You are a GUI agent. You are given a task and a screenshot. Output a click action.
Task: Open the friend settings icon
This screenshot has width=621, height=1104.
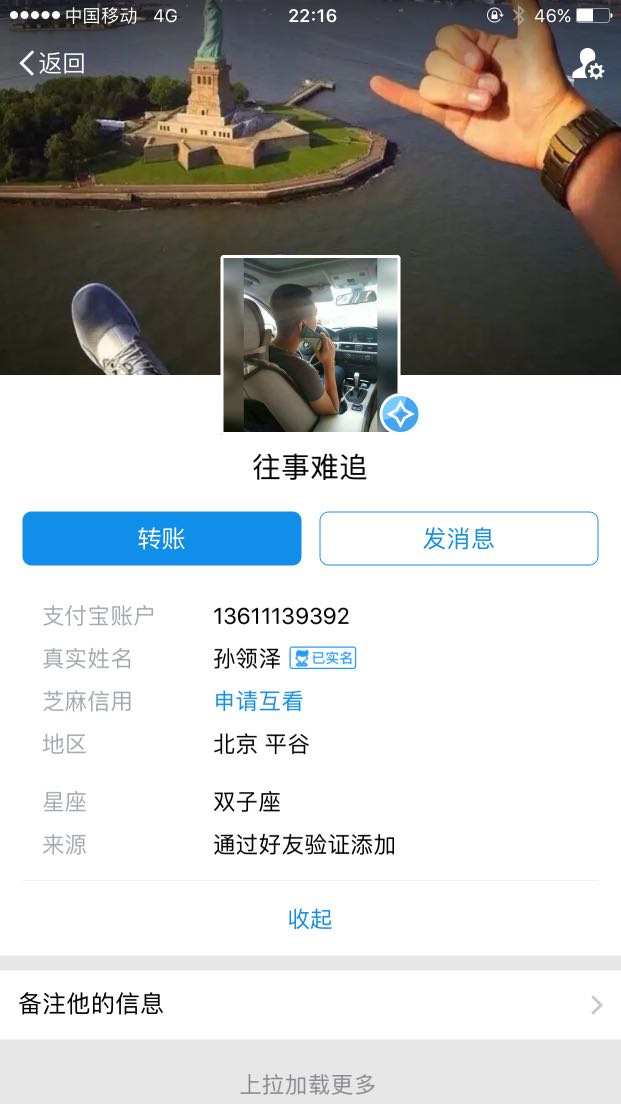(587, 63)
